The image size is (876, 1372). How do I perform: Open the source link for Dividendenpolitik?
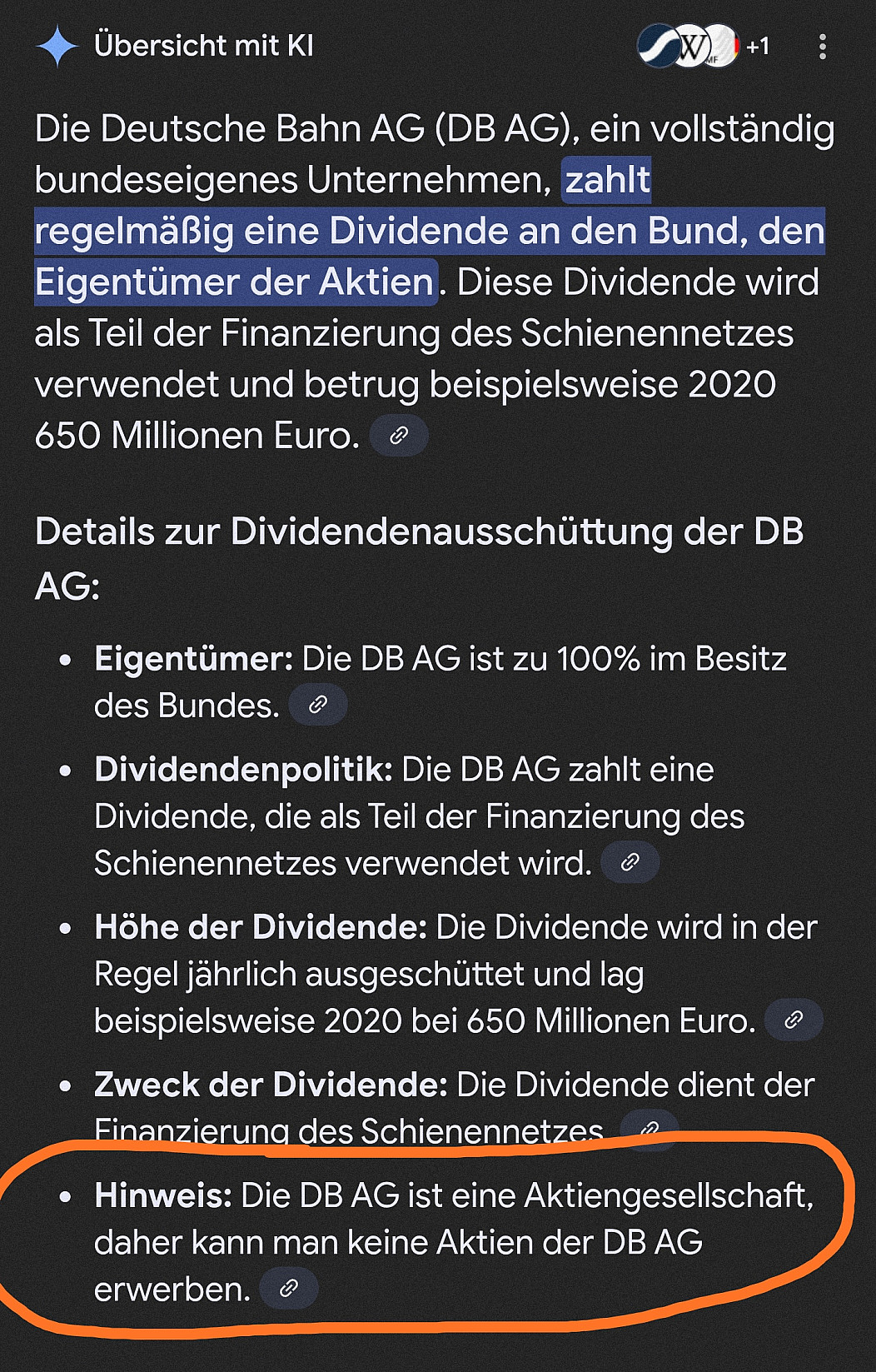pyautogui.click(x=630, y=862)
